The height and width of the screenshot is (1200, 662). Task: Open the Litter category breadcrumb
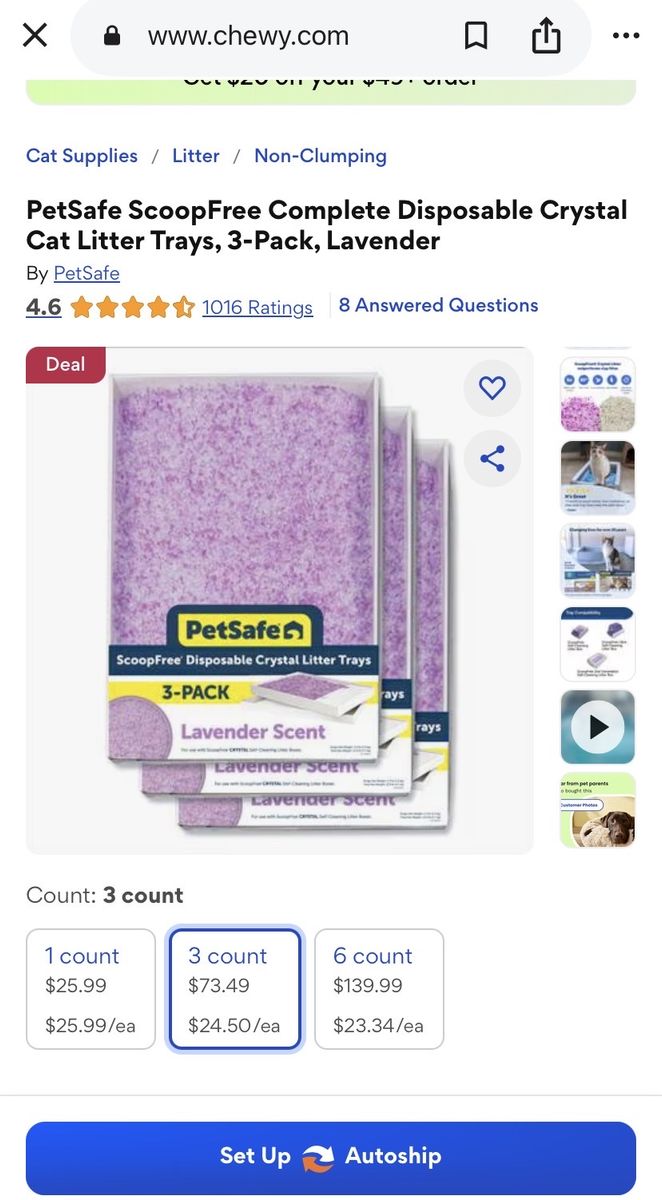click(195, 156)
